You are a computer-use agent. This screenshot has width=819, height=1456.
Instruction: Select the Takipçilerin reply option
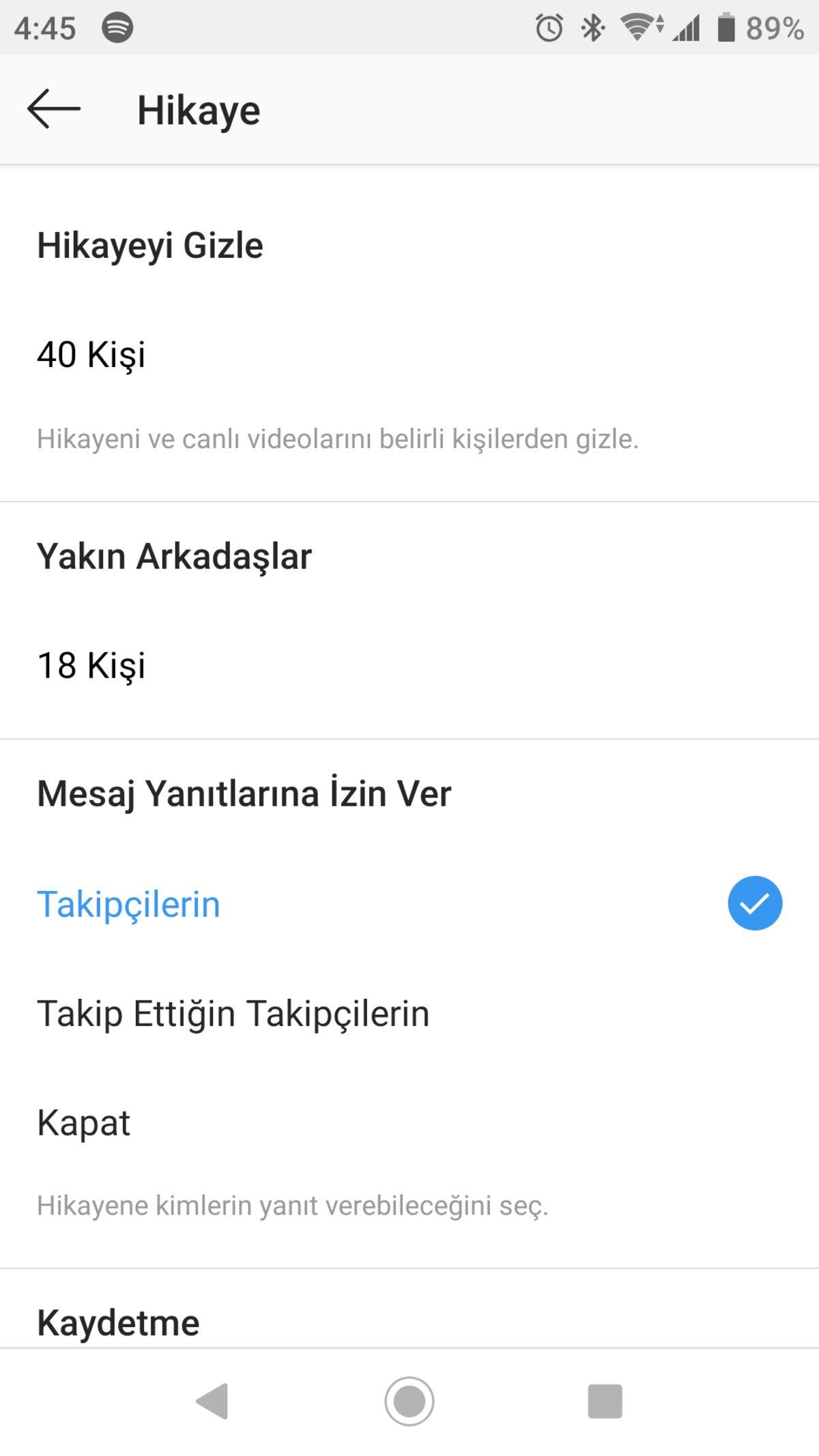coord(129,903)
